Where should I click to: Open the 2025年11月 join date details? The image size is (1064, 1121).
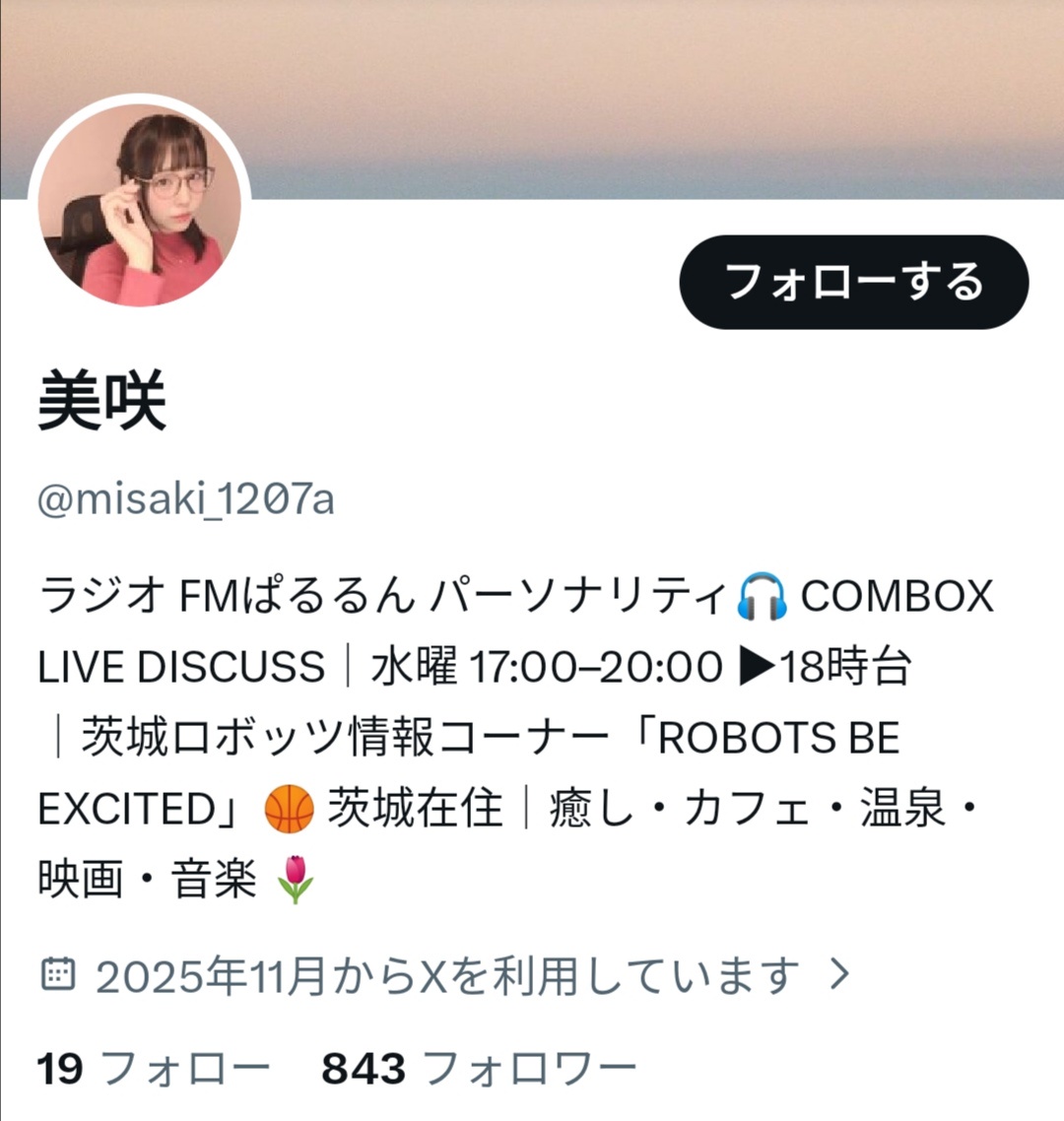(445, 975)
